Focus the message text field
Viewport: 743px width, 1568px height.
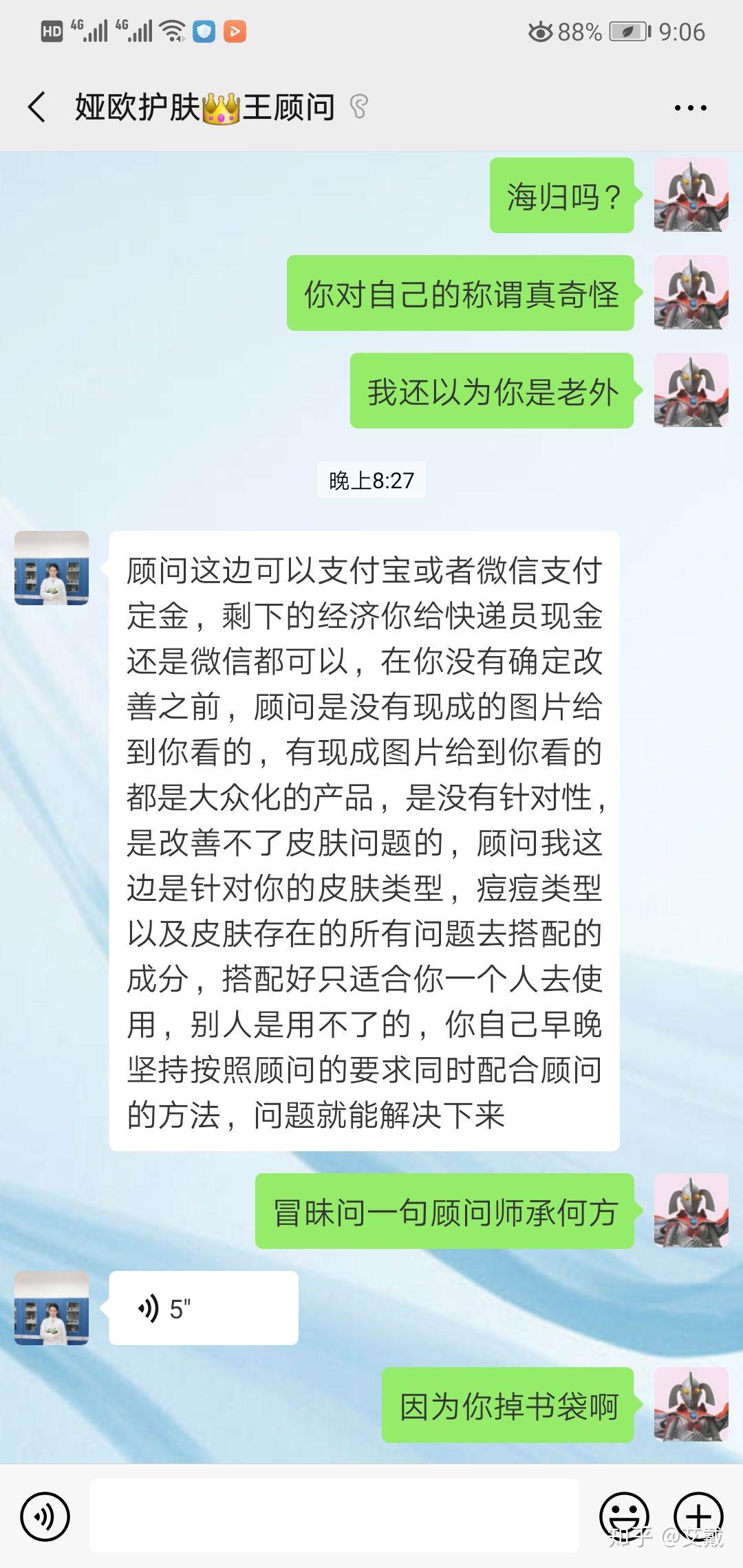click(334, 1516)
